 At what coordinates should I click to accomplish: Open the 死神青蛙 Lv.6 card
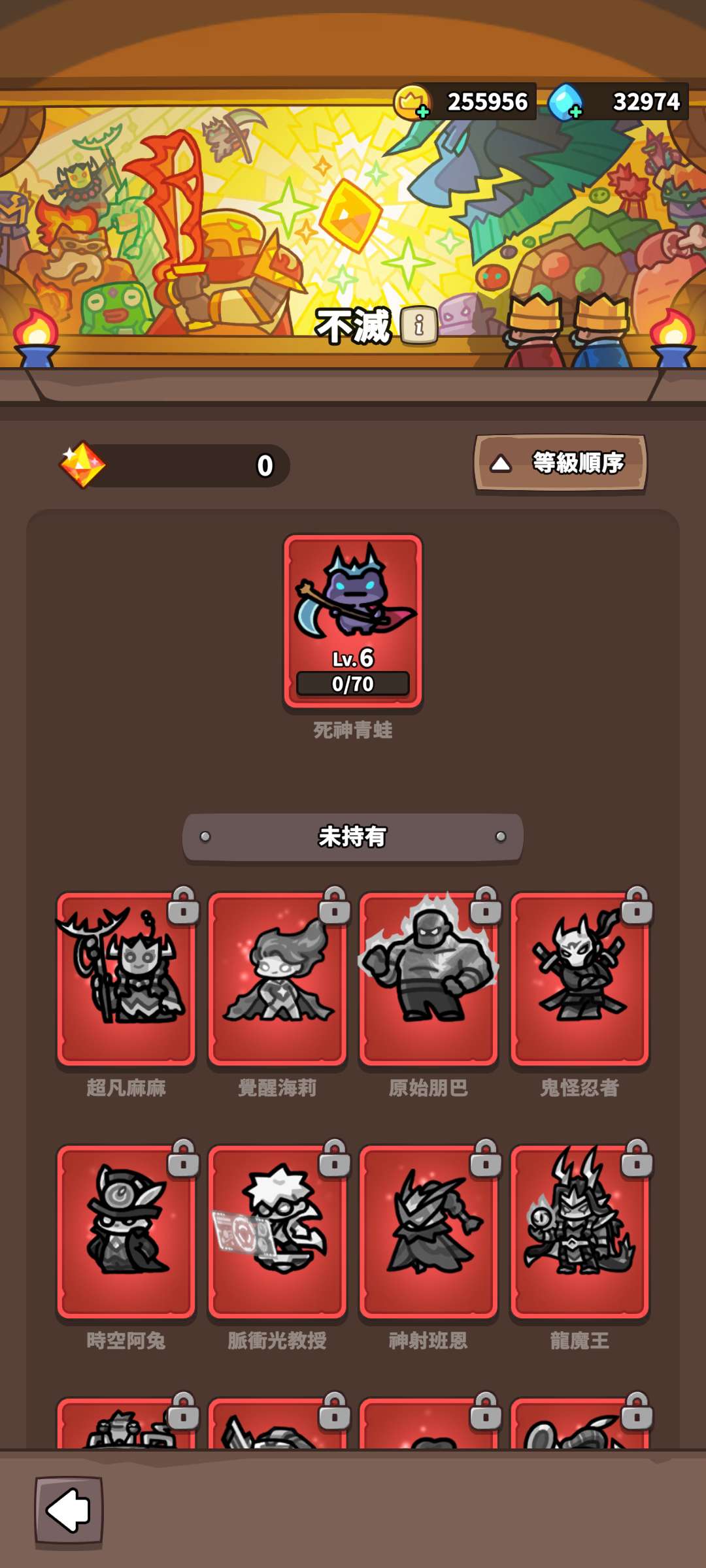tap(353, 621)
